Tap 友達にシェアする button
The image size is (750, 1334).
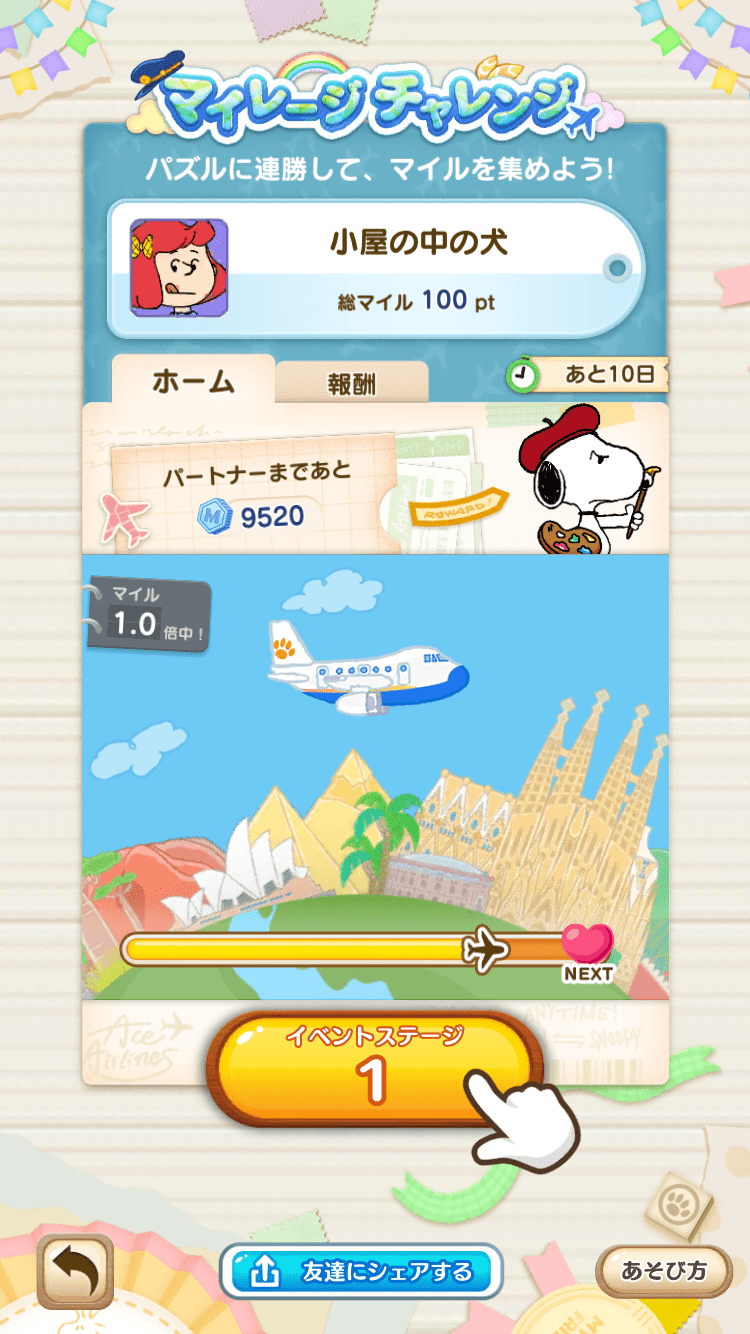pyautogui.click(x=361, y=1272)
